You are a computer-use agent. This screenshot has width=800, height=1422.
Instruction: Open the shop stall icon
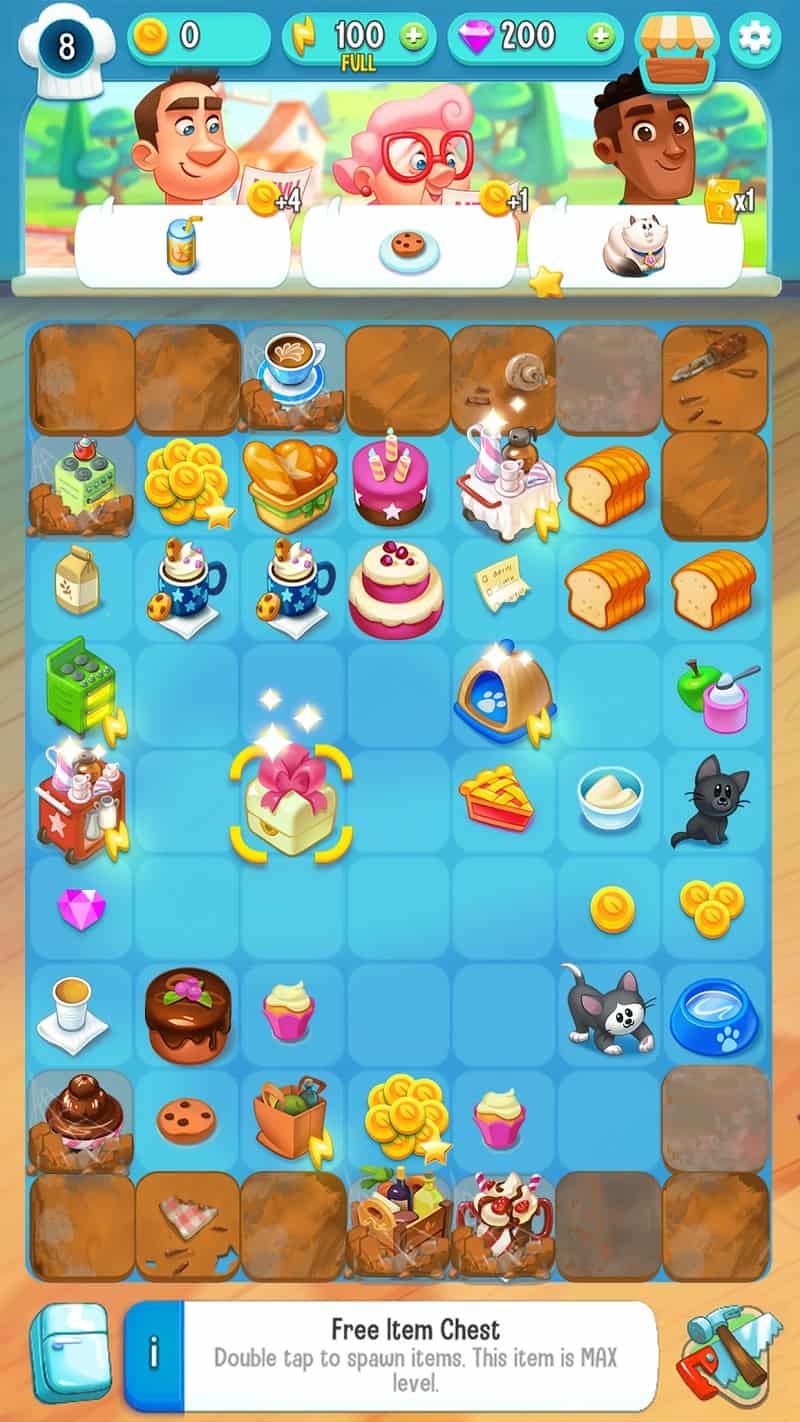[678, 48]
